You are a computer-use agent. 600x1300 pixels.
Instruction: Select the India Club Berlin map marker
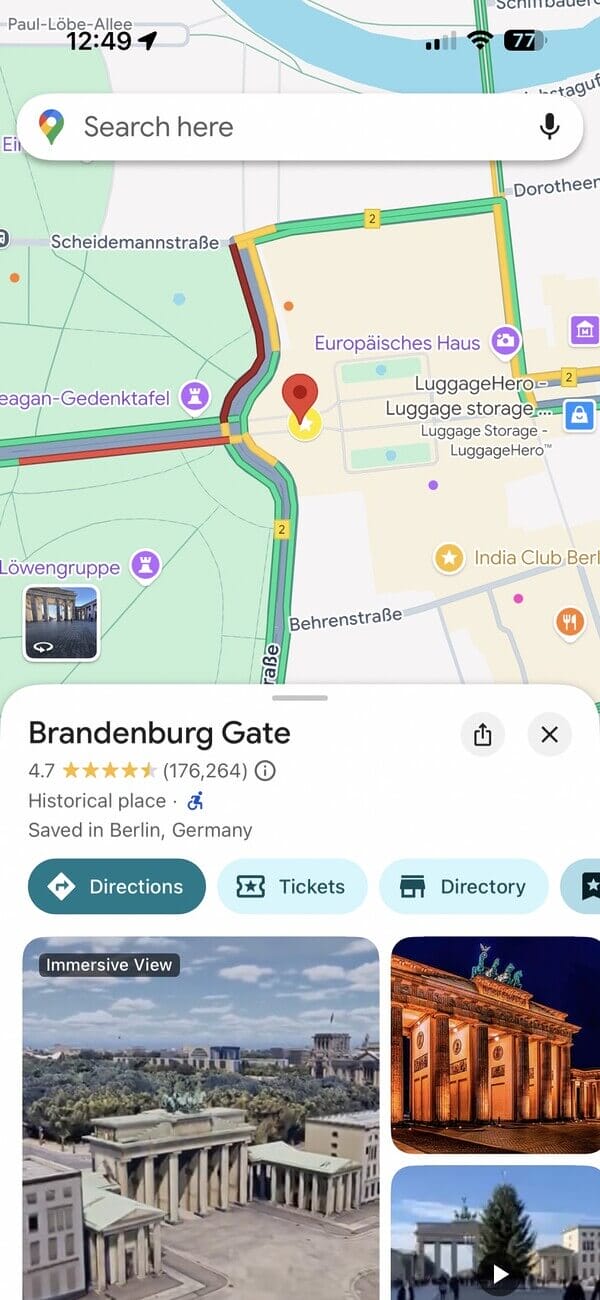pos(449,558)
